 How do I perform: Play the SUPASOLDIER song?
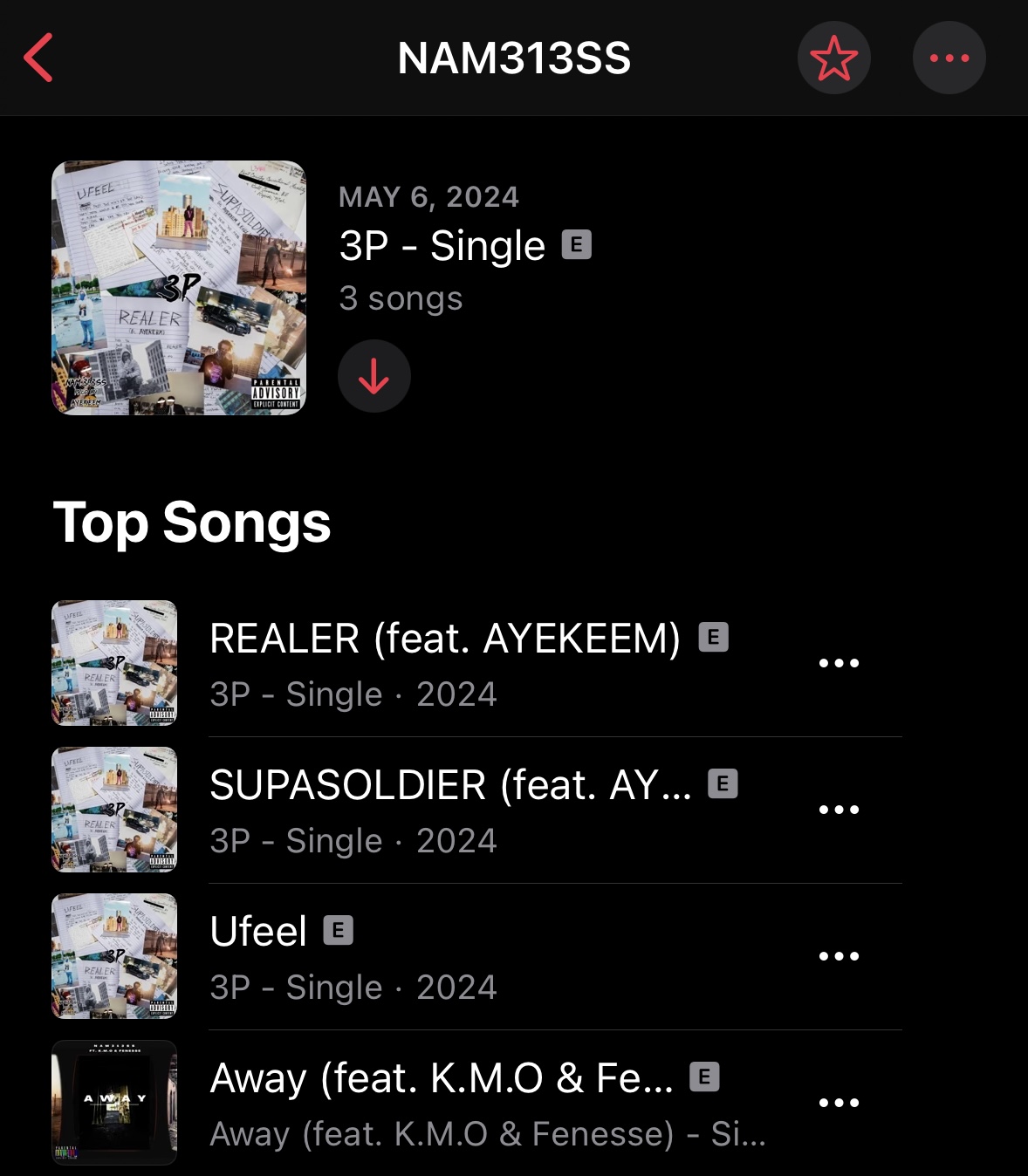pos(449,810)
